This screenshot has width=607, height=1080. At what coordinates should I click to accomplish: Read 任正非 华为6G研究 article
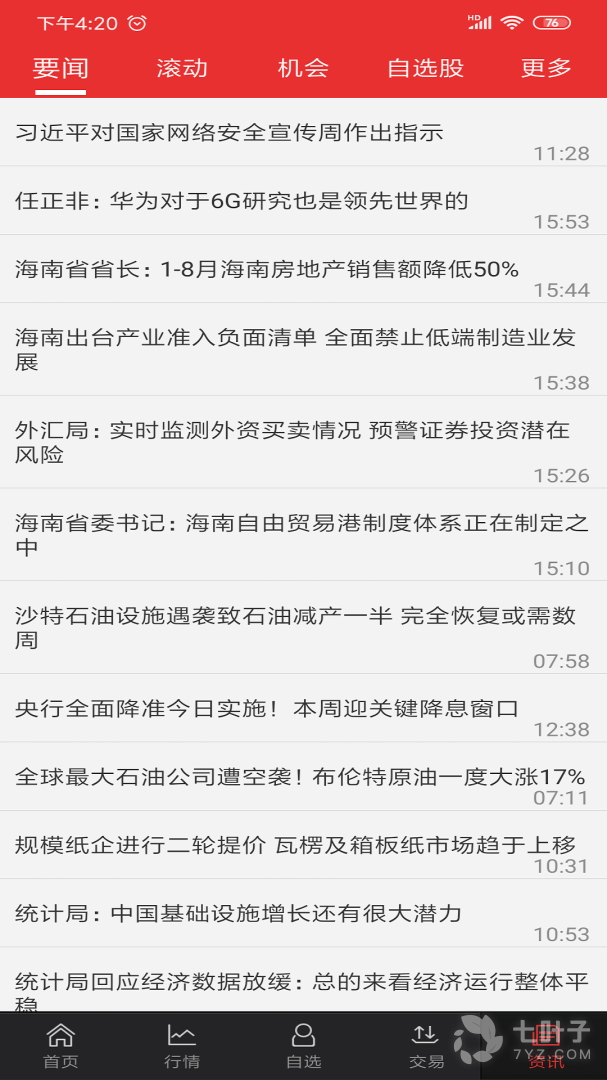point(242,201)
